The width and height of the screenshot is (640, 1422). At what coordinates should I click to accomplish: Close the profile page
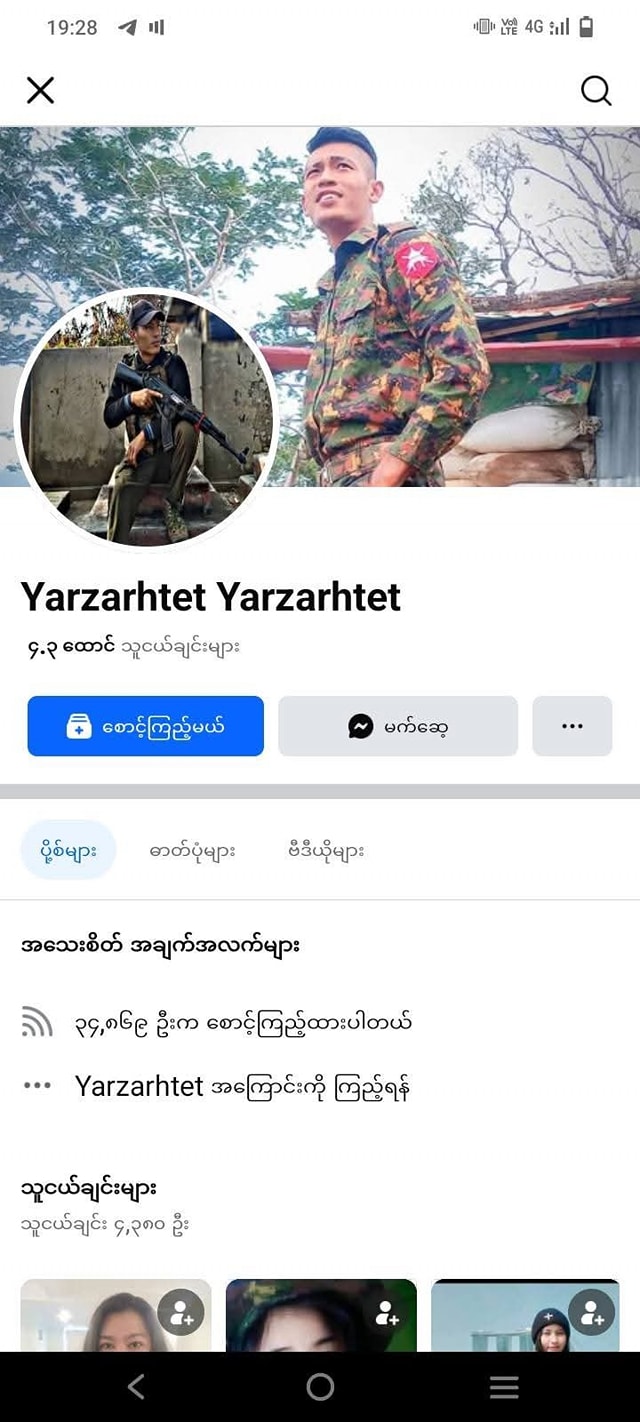40,91
